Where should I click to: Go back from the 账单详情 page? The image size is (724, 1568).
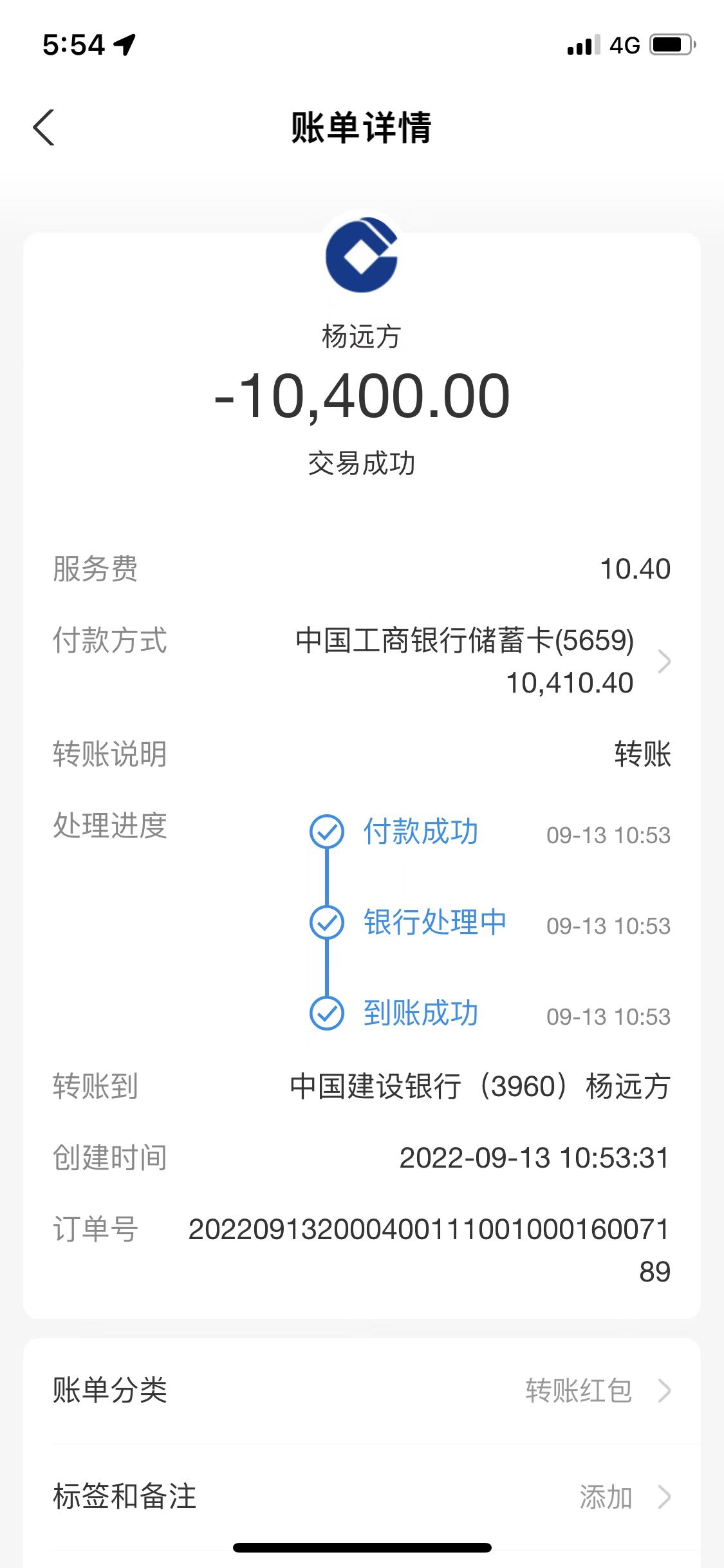click(x=44, y=127)
